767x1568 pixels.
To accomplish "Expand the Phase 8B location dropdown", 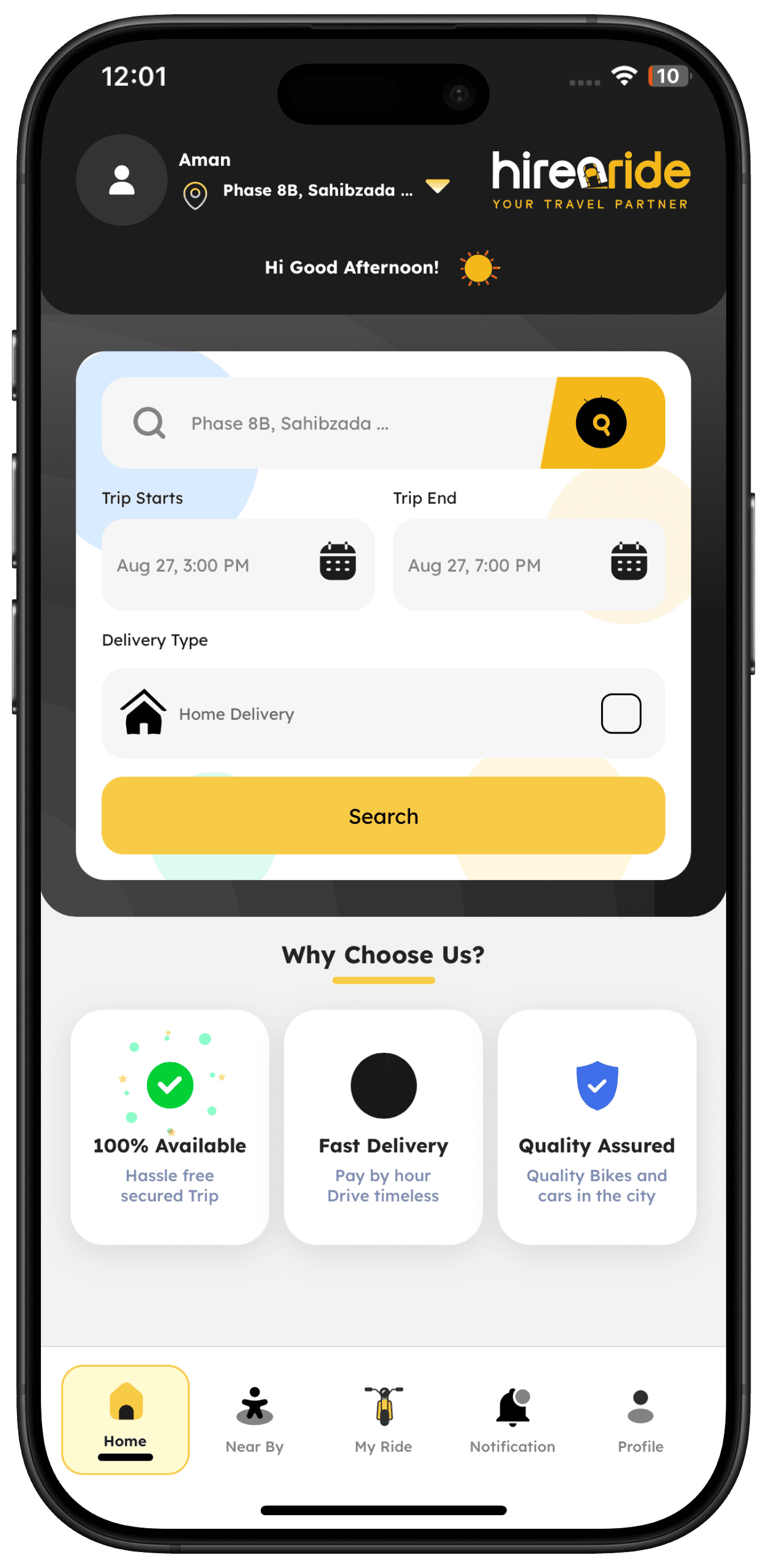I will 437,186.
